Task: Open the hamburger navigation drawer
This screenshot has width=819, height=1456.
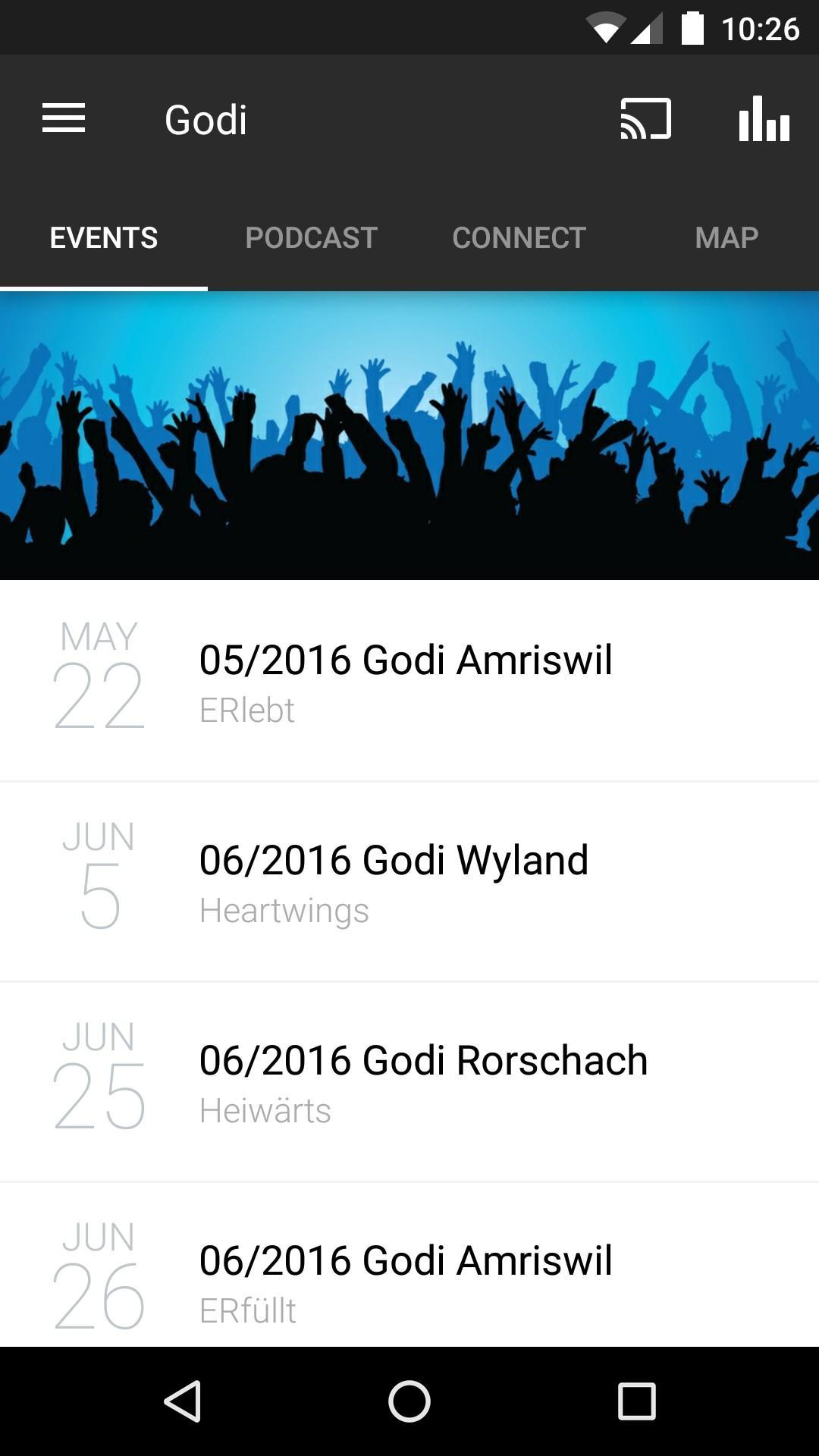Action: [64, 119]
